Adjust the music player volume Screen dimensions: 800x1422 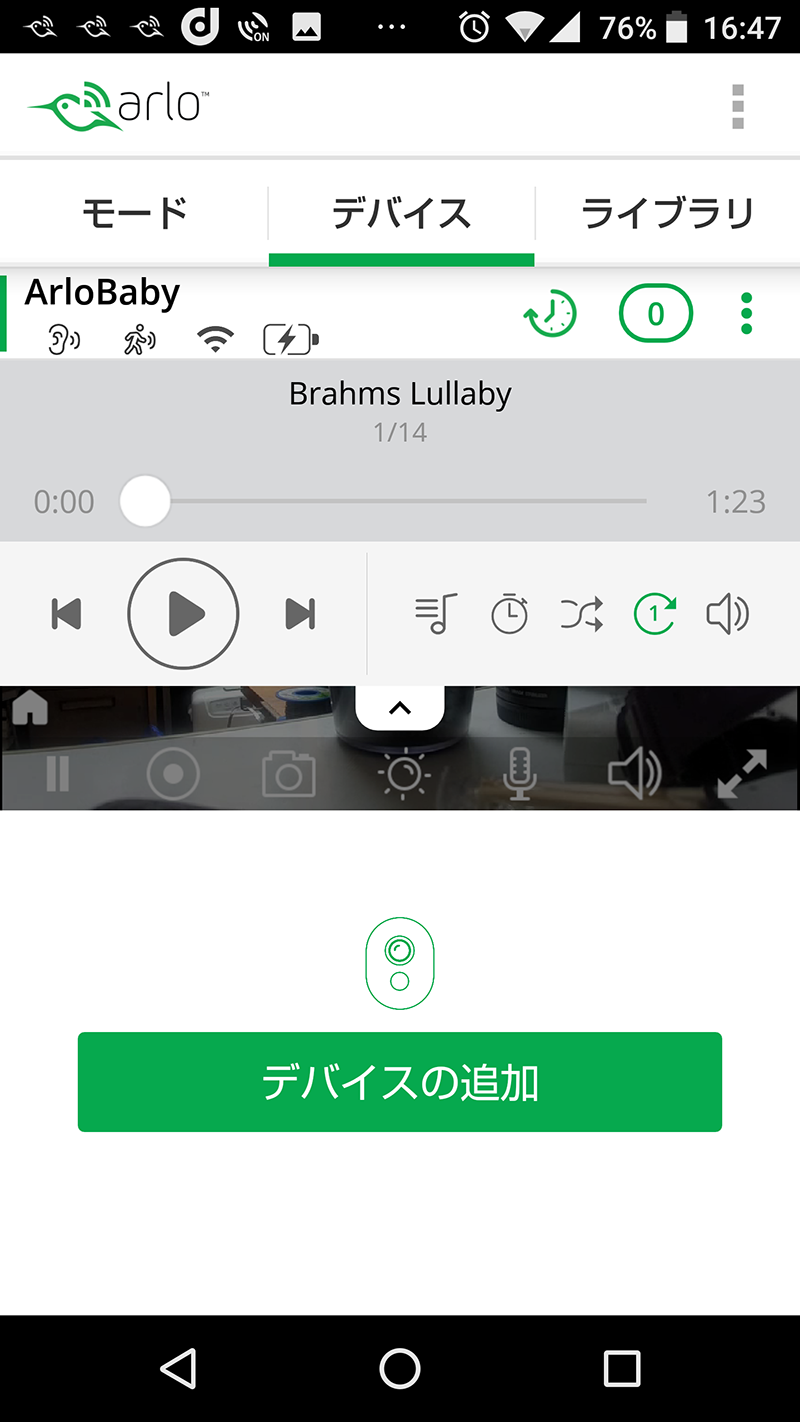click(x=727, y=614)
